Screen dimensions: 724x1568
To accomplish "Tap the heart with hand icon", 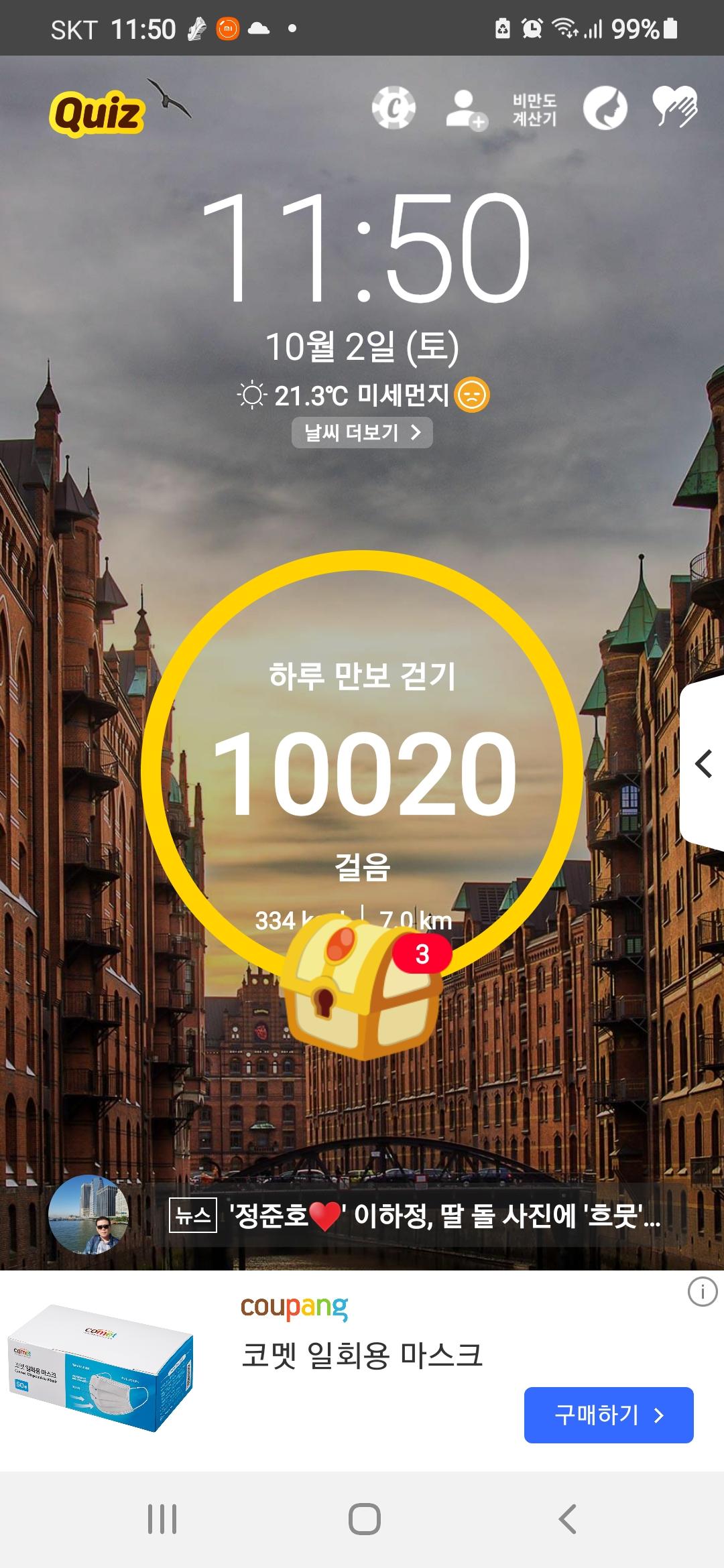I will point(674,107).
